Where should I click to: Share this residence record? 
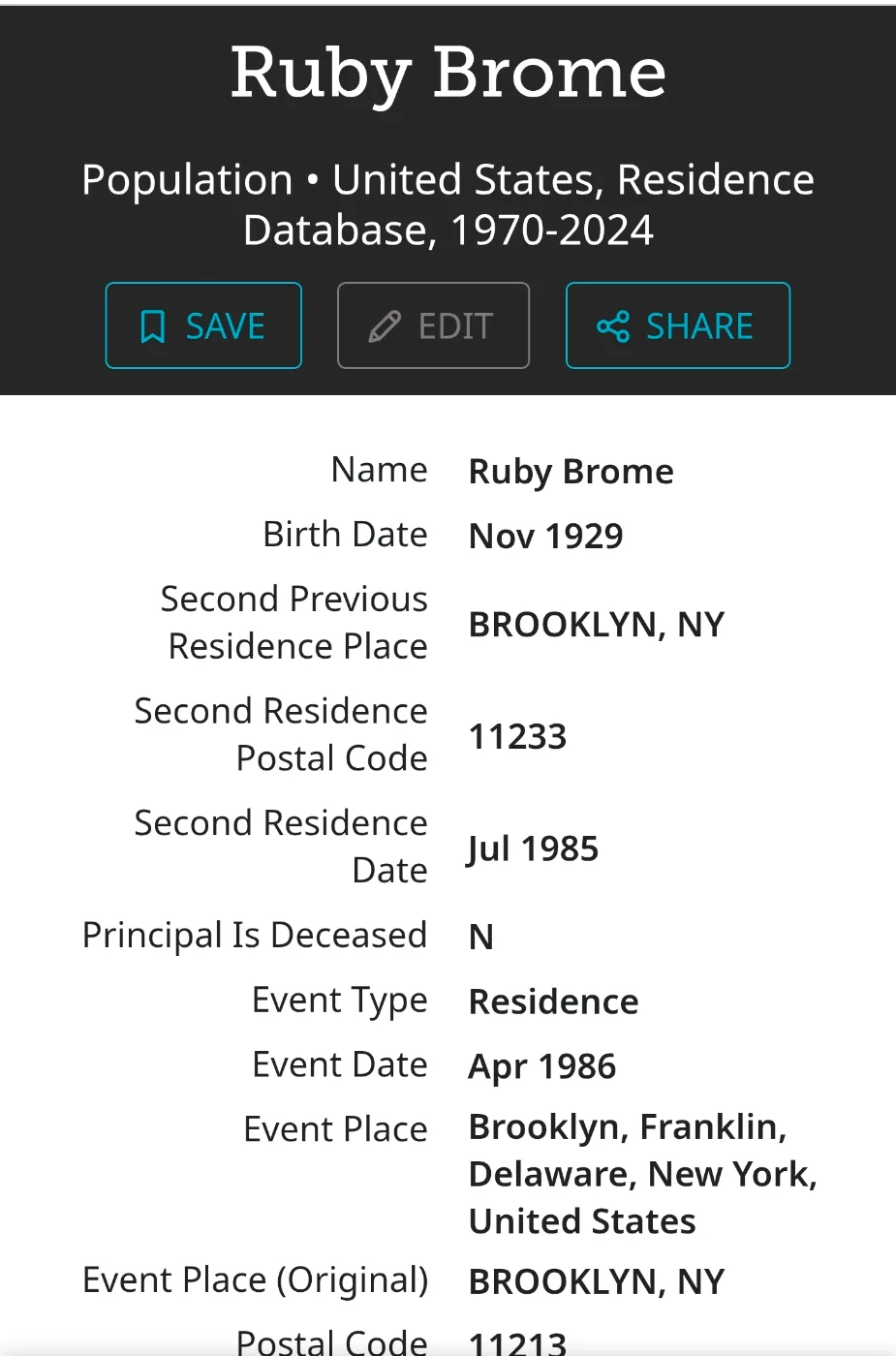coord(677,325)
